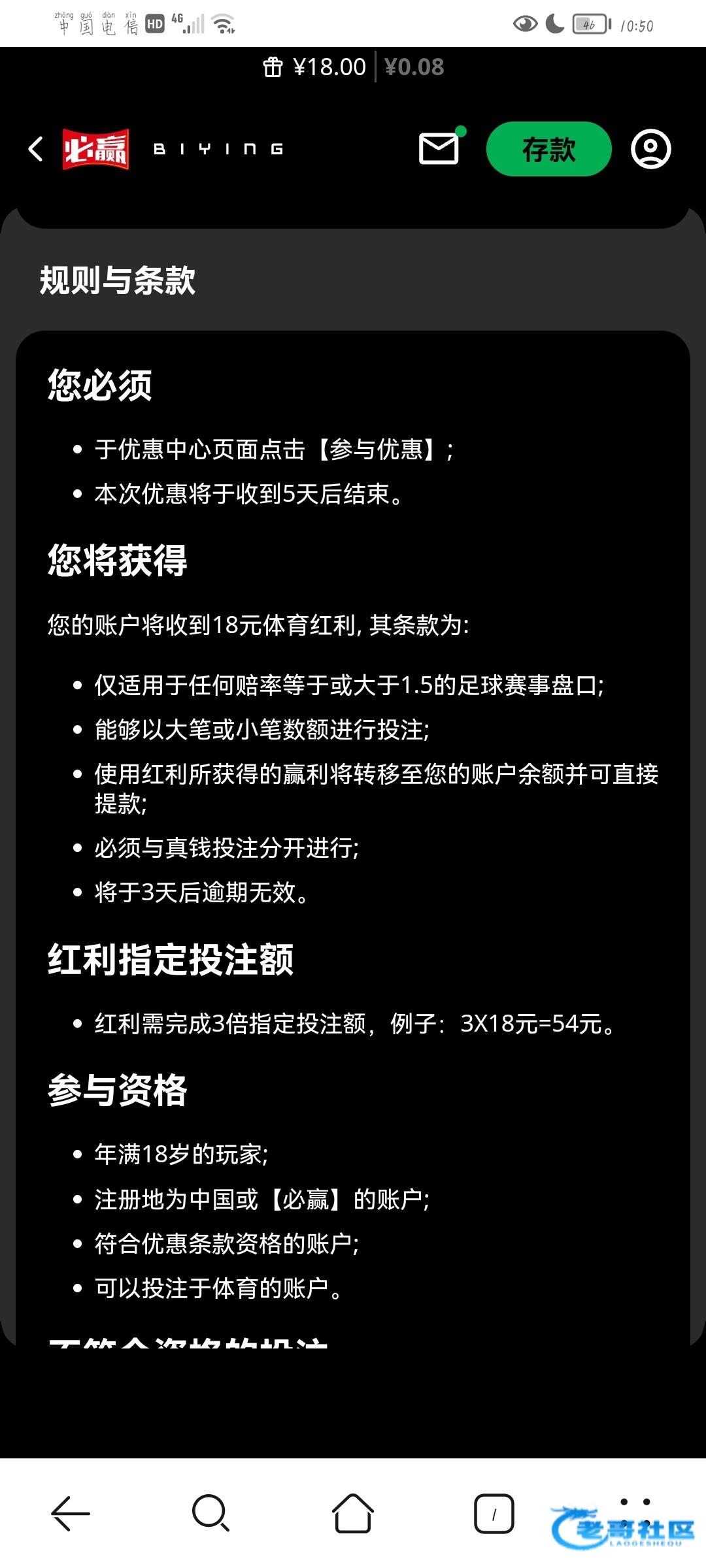Go to the browser home page
Image resolution: width=706 pixels, height=1568 pixels.
(x=353, y=1513)
